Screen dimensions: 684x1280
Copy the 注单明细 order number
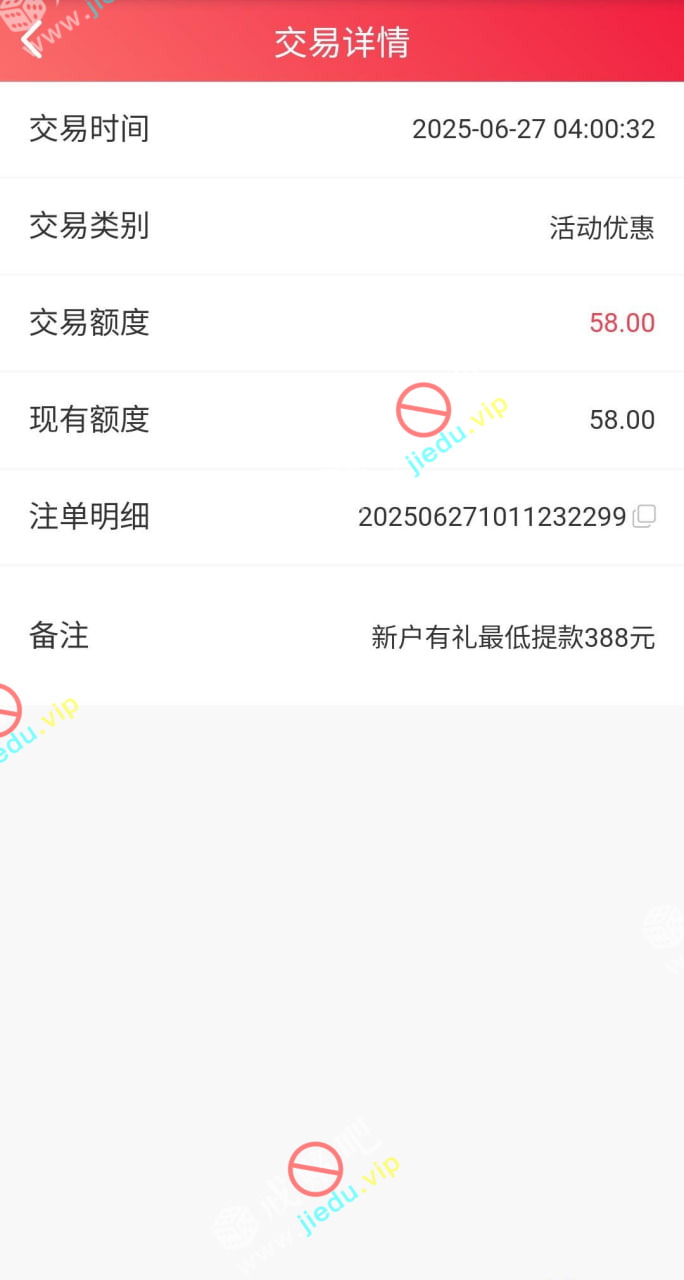[x=645, y=516]
